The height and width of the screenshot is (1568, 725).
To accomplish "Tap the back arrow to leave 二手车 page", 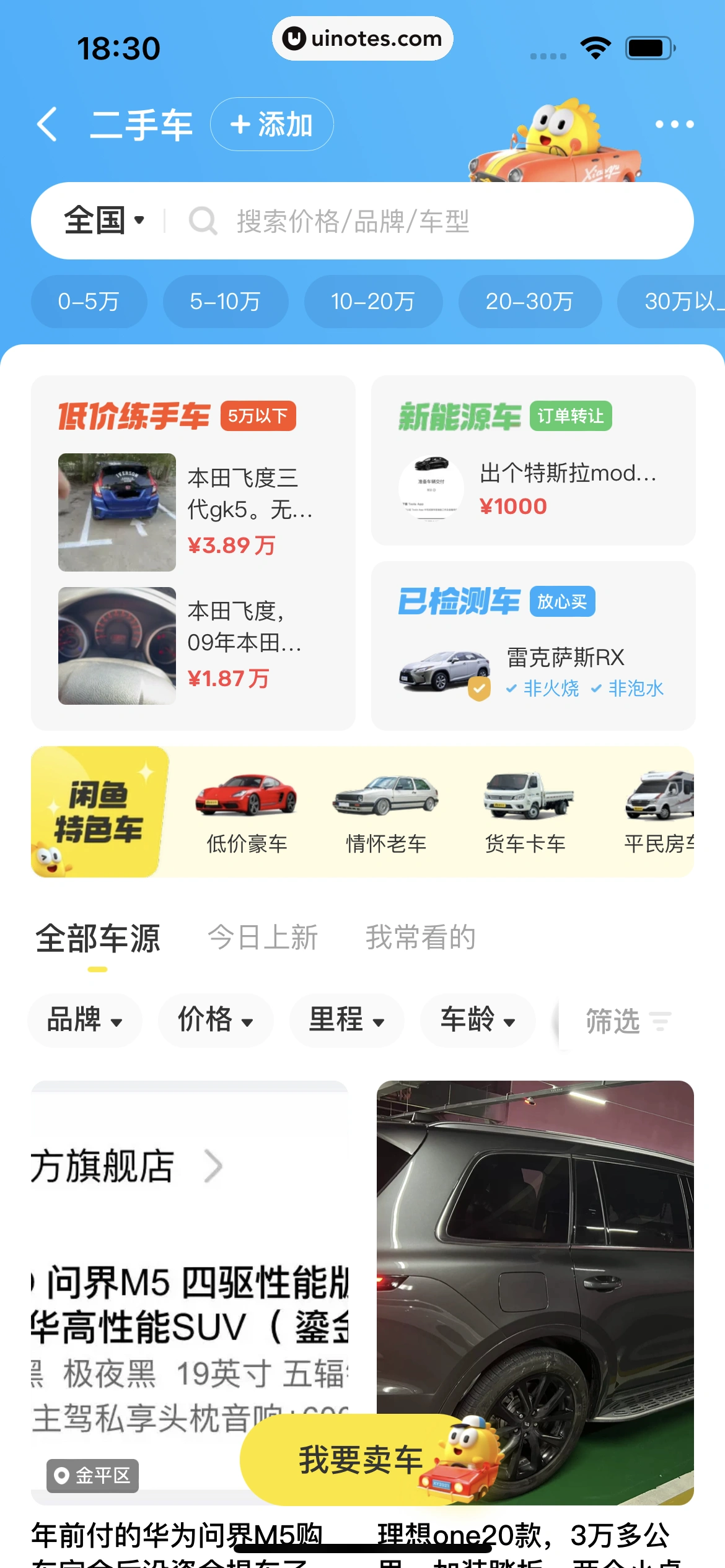I will 50,124.
